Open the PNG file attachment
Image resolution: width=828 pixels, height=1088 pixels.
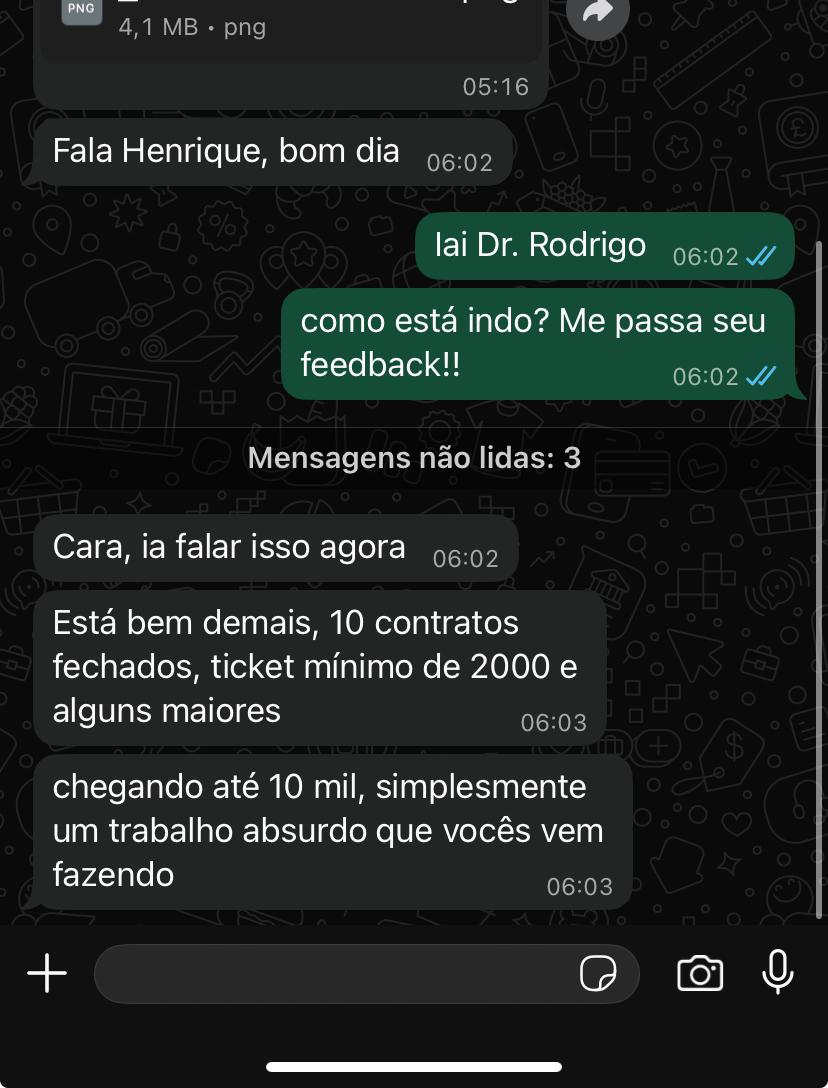pyautogui.click(x=290, y=25)
